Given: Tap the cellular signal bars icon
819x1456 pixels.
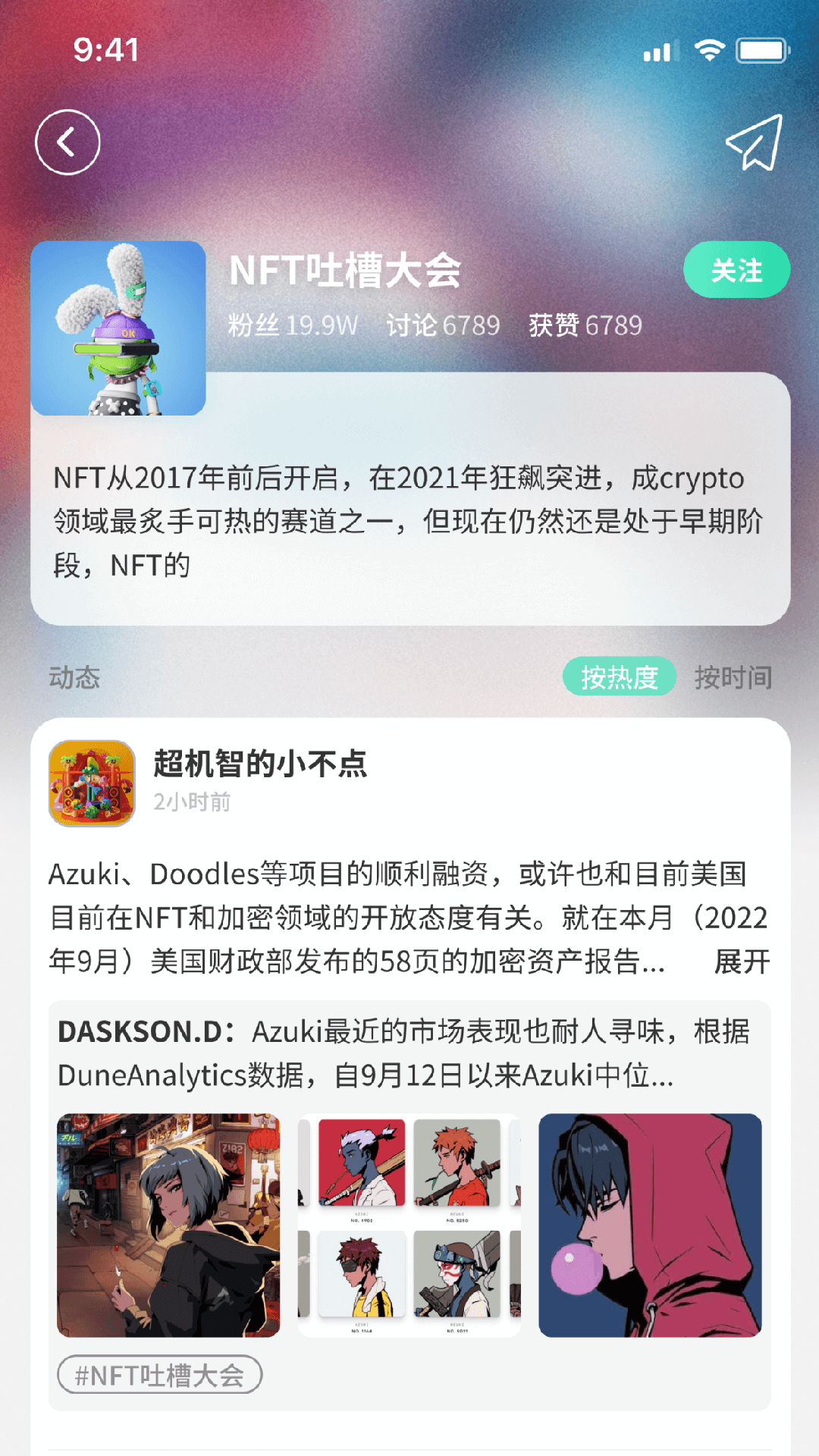Looking at the screenshot, I should [655, 50].
